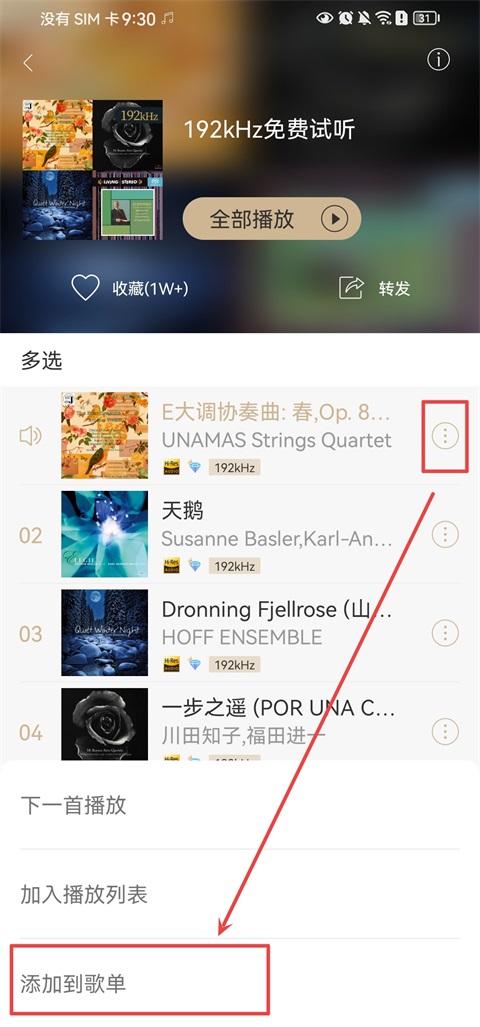Image resolution: width=480 pixels, height=1027 pixels.
Task: Play all songs with 全部播放
Action: 272,219
